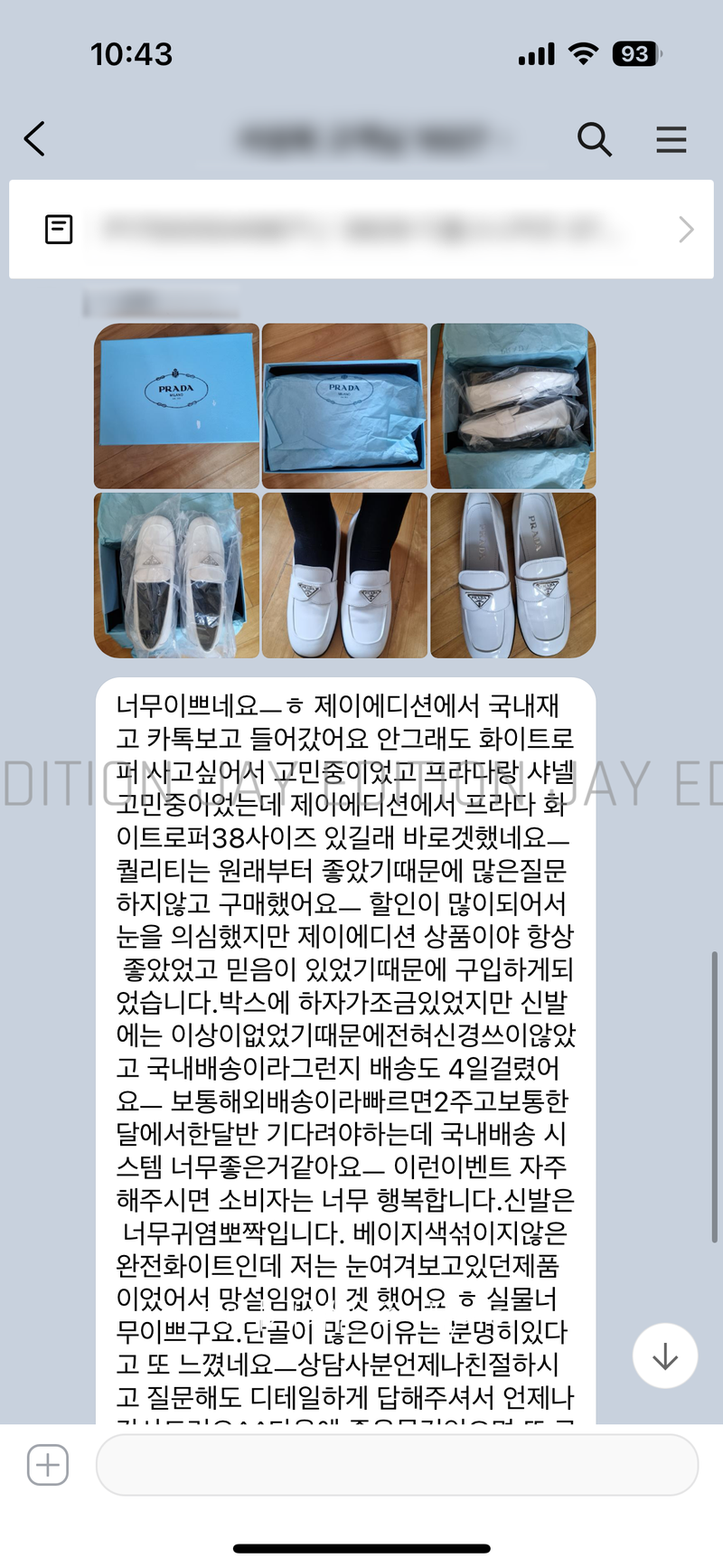Jump to the latest message with the down arrow
The height and width of the screenshot is (1568, 723).
click(665, 1355)
